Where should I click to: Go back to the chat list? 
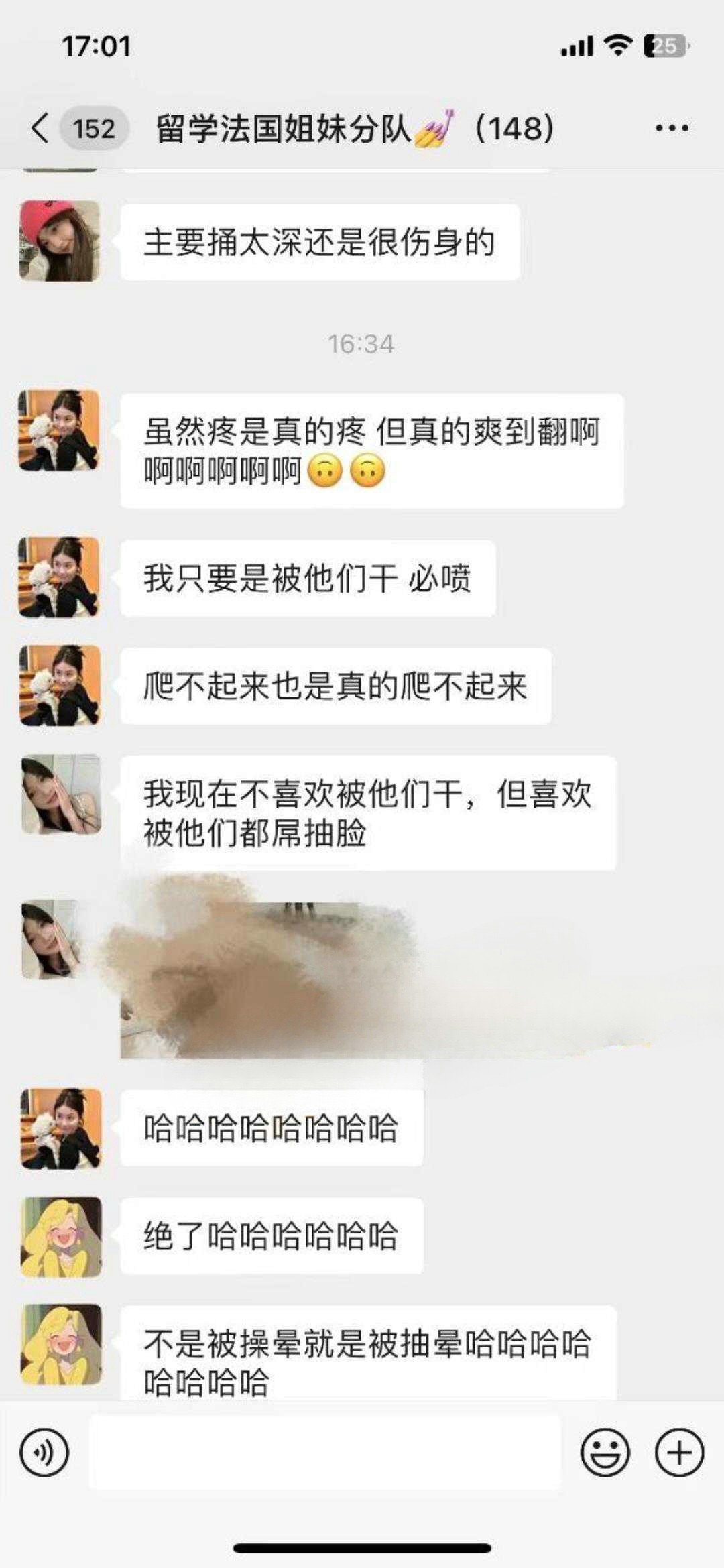42,127
